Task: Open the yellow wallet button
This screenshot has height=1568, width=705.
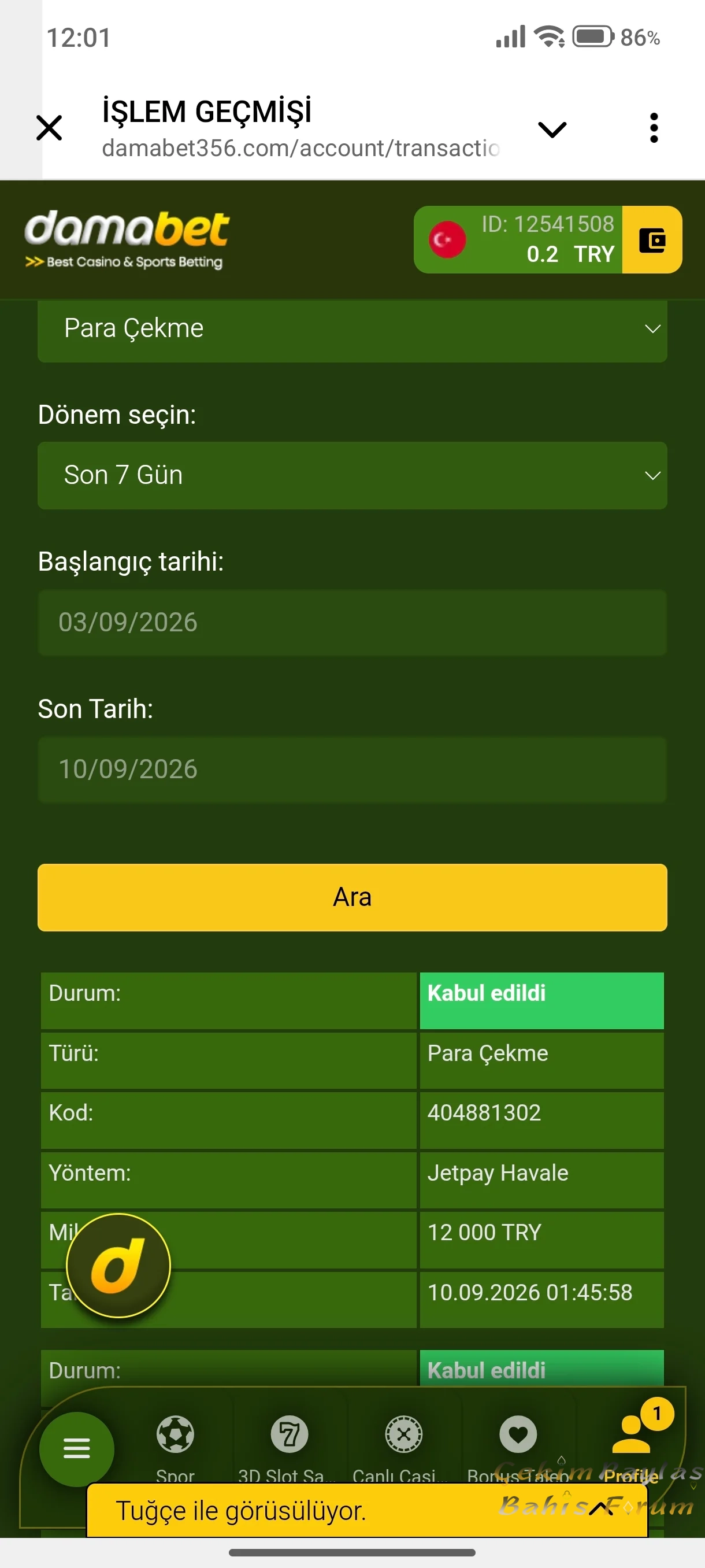Action: click(x=651, y=240)
